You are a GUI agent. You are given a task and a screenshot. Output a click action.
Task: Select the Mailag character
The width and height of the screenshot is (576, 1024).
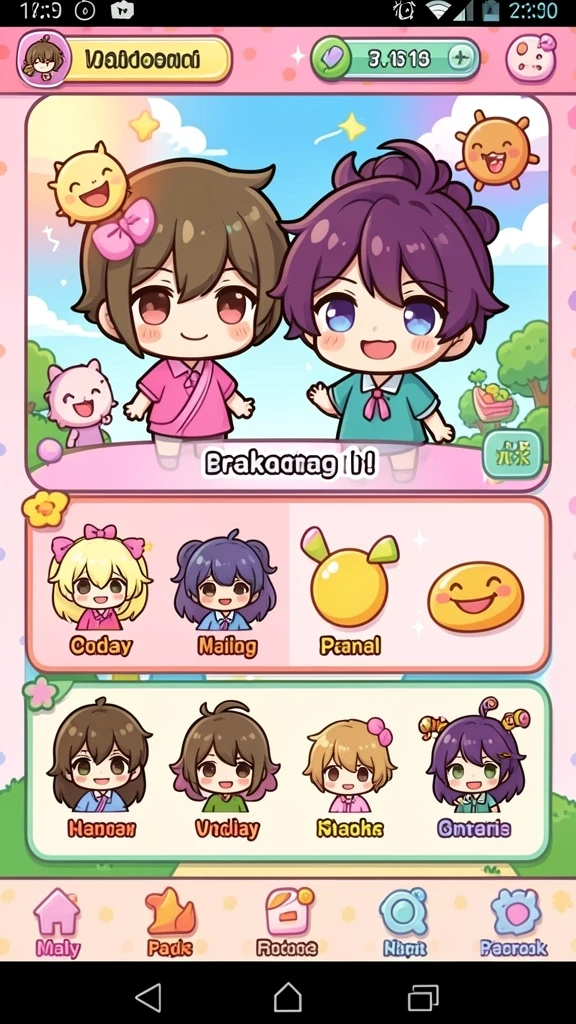click(x=226, y=592)
